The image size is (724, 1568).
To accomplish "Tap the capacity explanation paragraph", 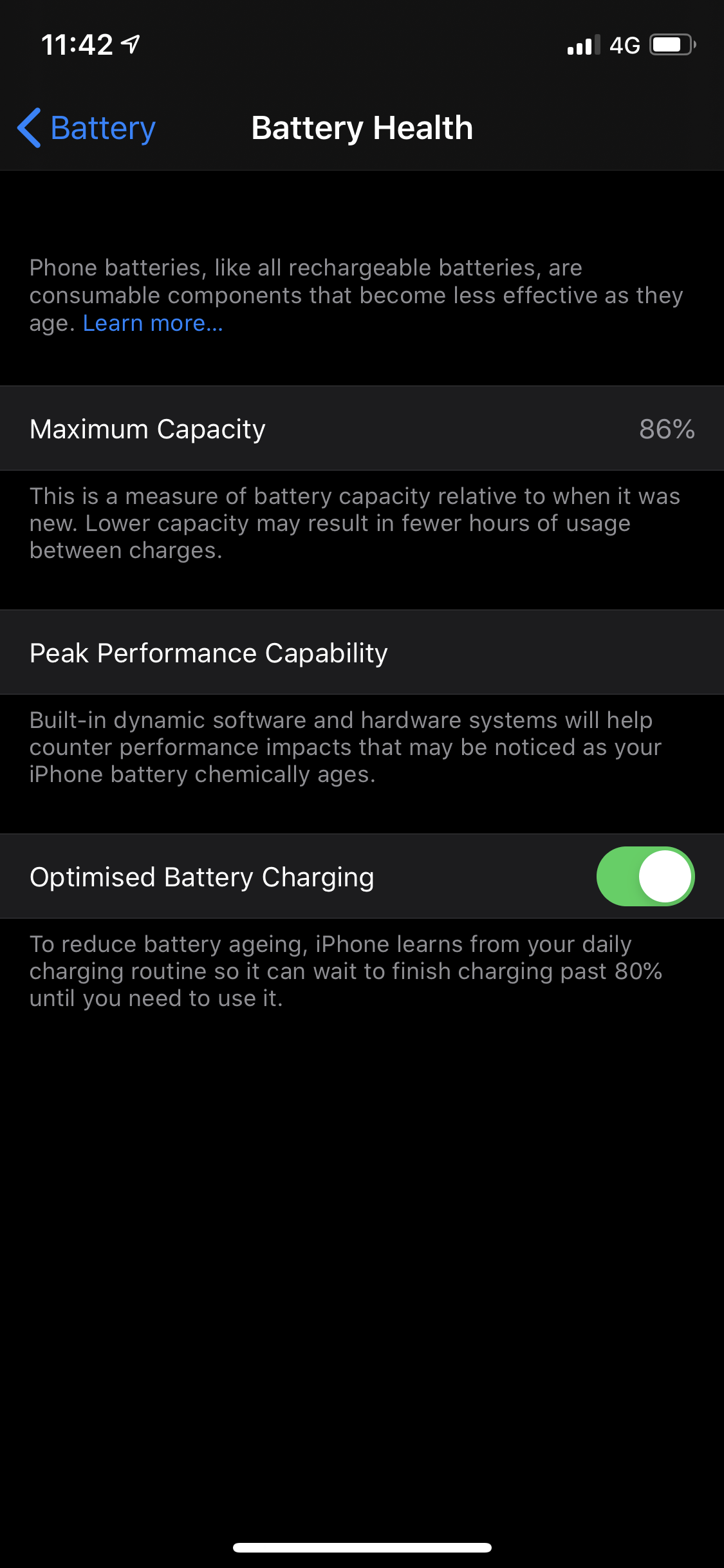I will [354, 523].
